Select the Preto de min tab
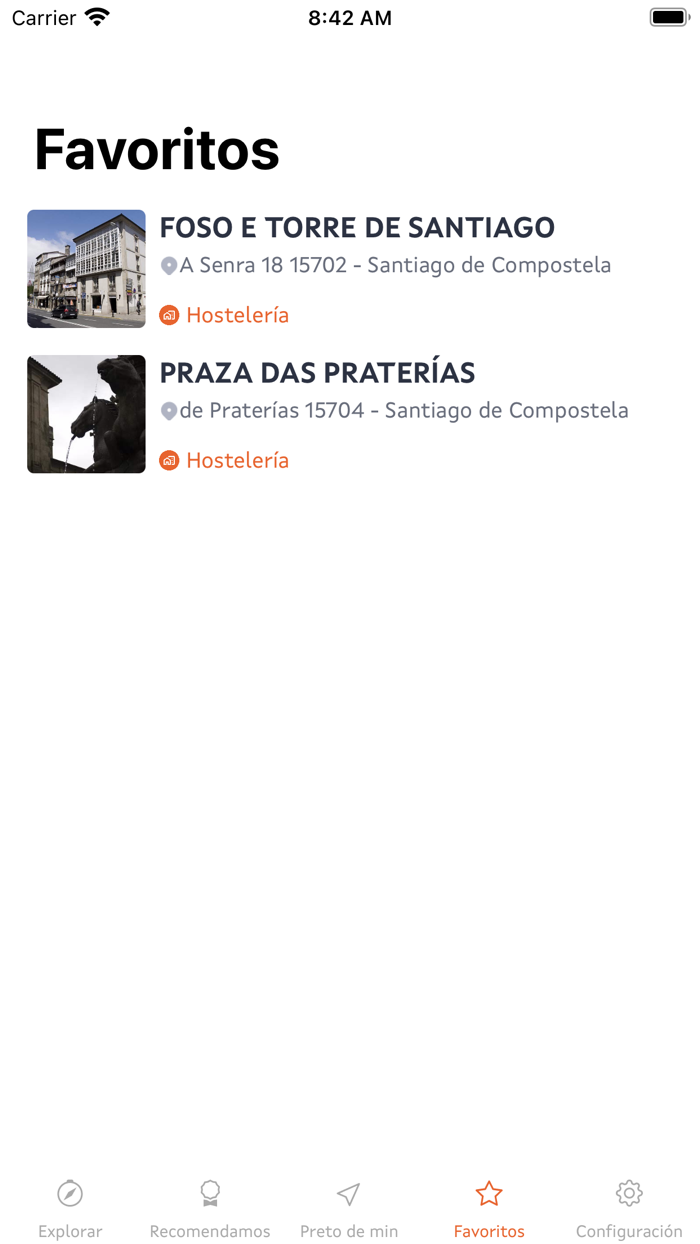 [349, 1208]
